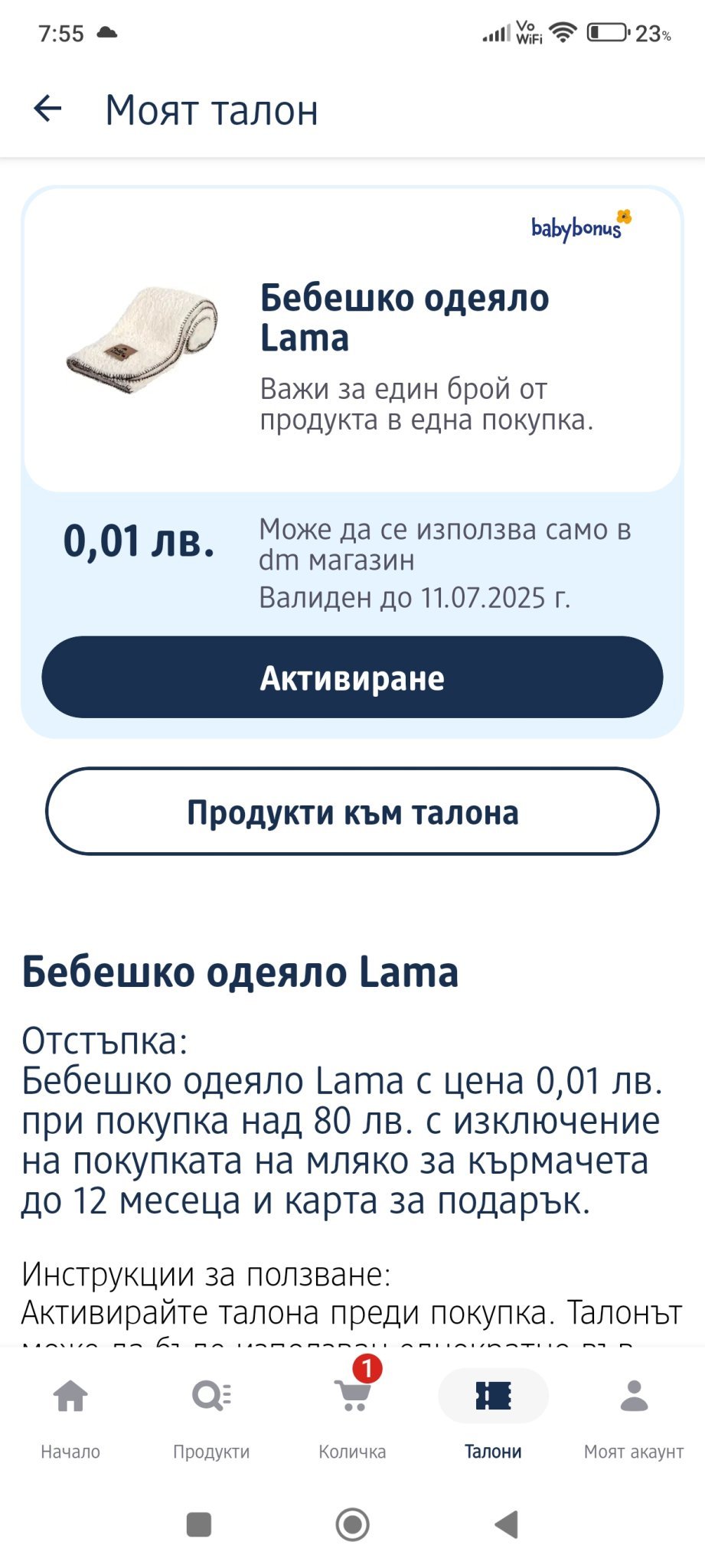Image resolution: width=705 pixels, height=1568 pixels.
Task: Tap the system back triangle
Action: click(506, 1524)
